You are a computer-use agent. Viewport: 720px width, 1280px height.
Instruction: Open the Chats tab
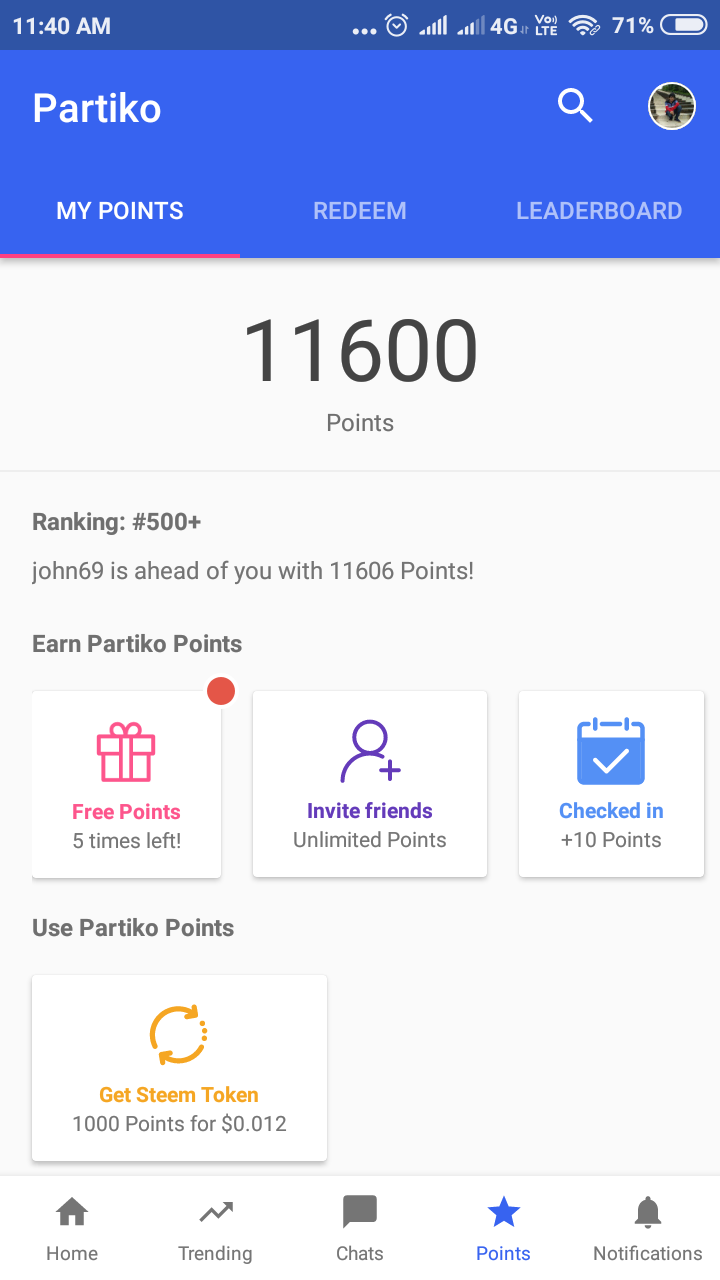tap(360, 1230)
